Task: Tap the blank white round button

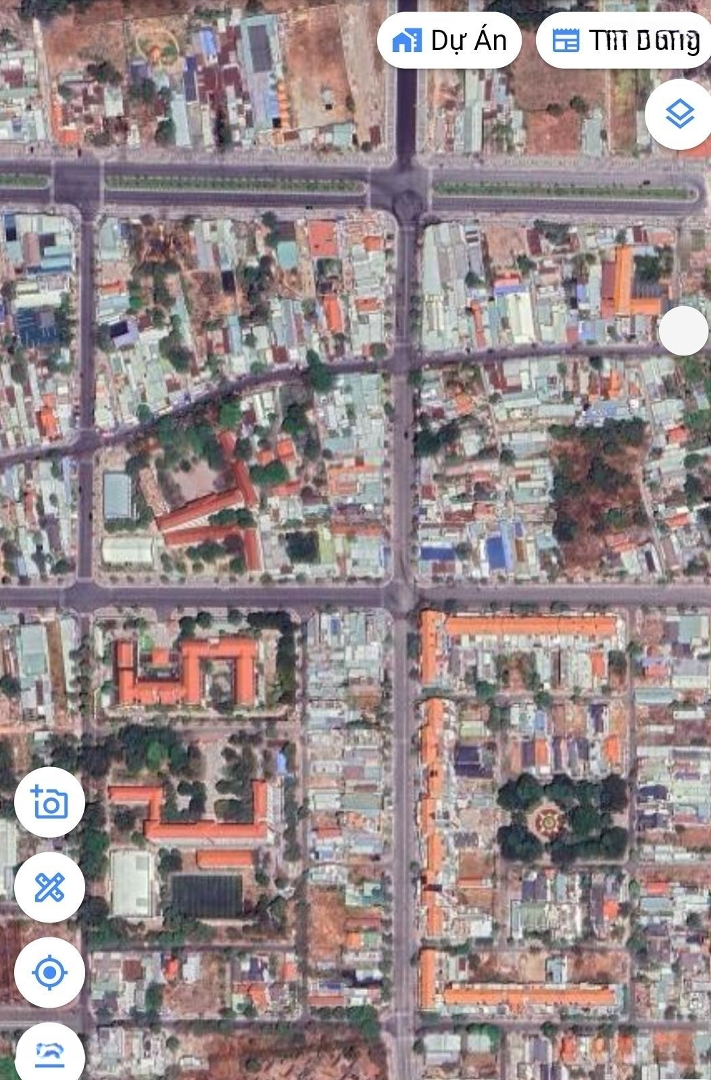Action: [683, 331]
